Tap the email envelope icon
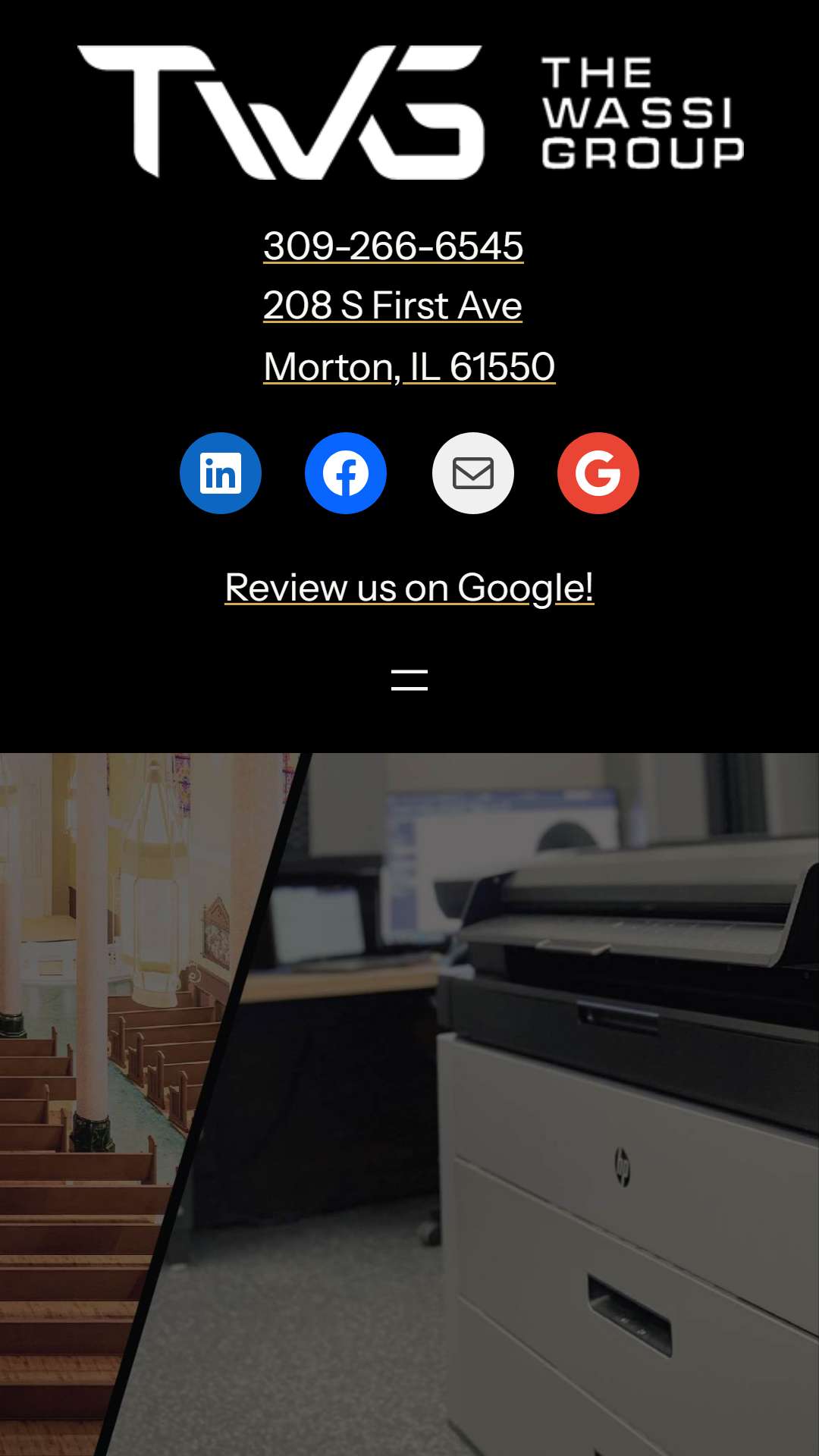The width and height of the screenshot is (819, 1456). pos(473,473)
